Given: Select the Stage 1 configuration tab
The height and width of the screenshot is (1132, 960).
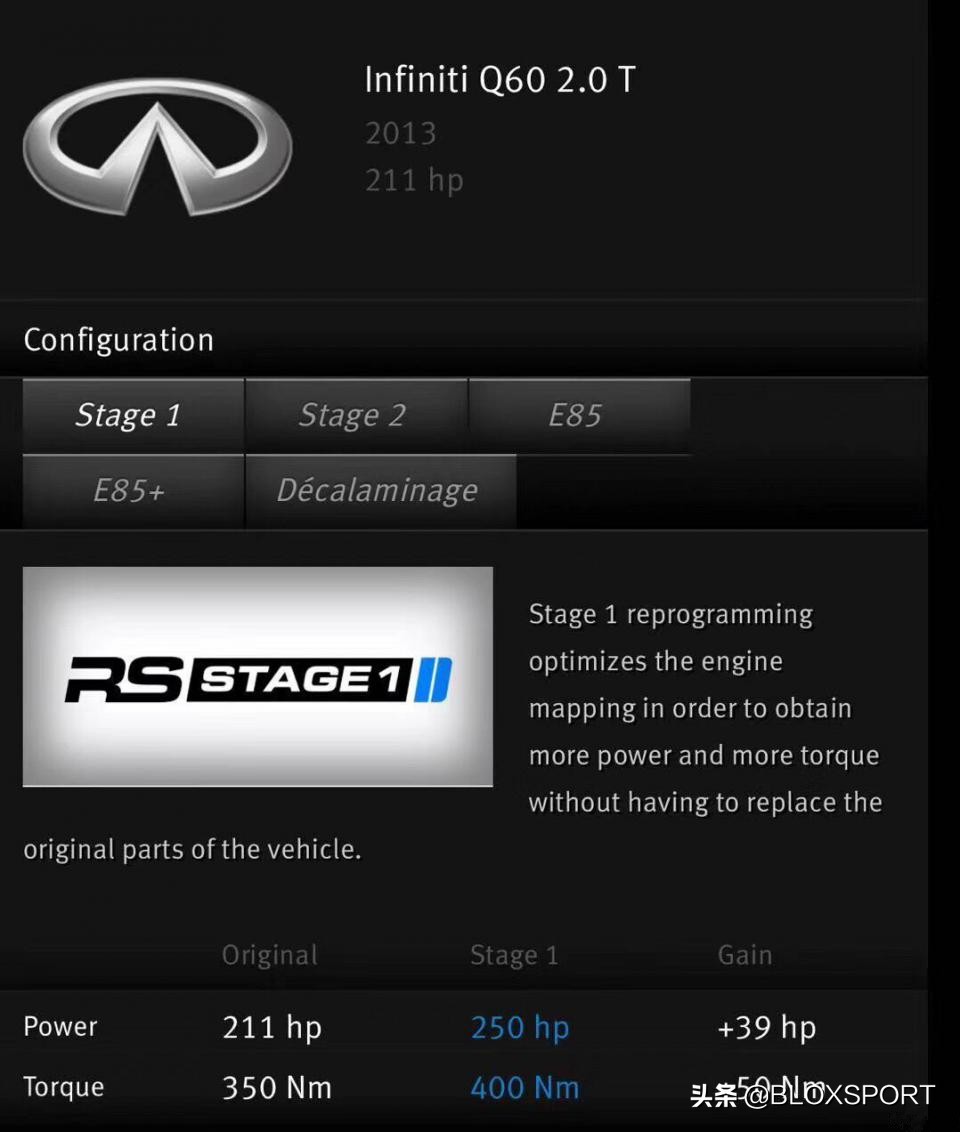Looking at the screenshot, I should click(x=131, y=415).
